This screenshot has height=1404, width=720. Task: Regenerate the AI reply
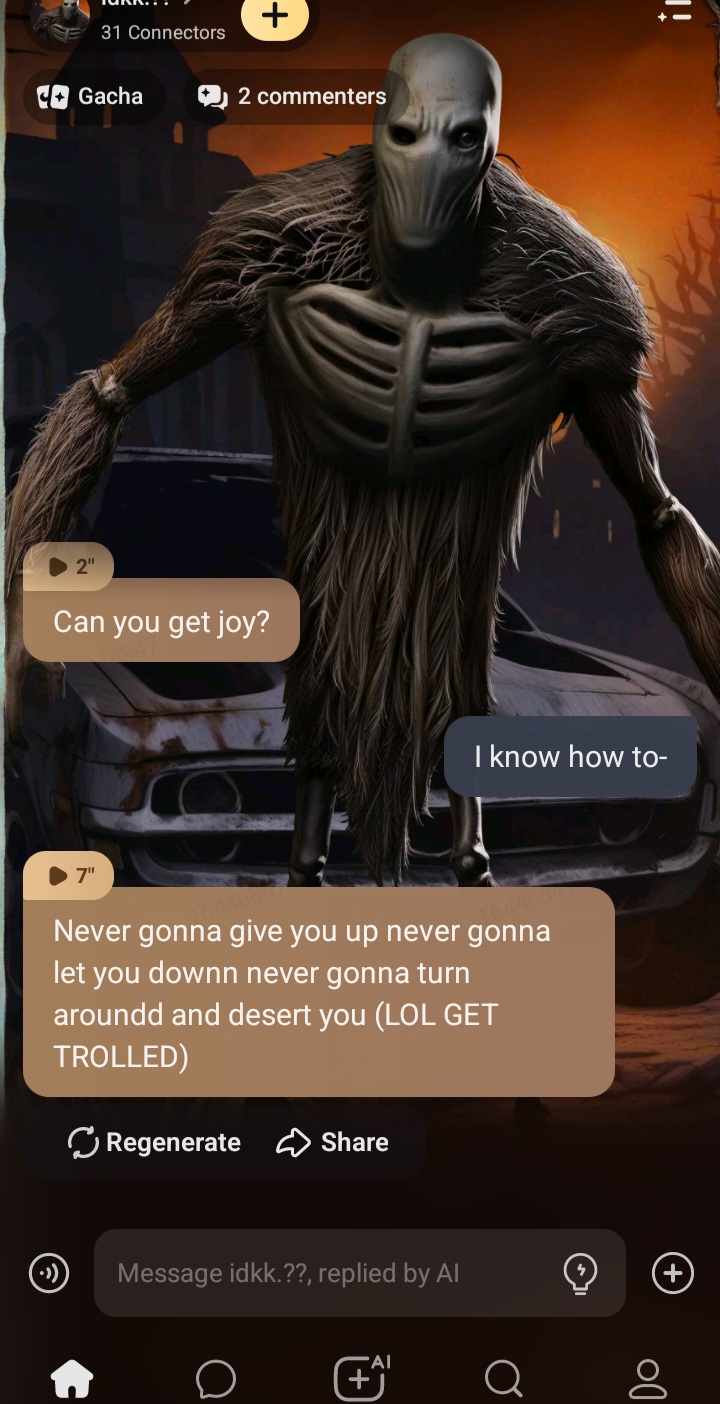tap(154, 1142)
